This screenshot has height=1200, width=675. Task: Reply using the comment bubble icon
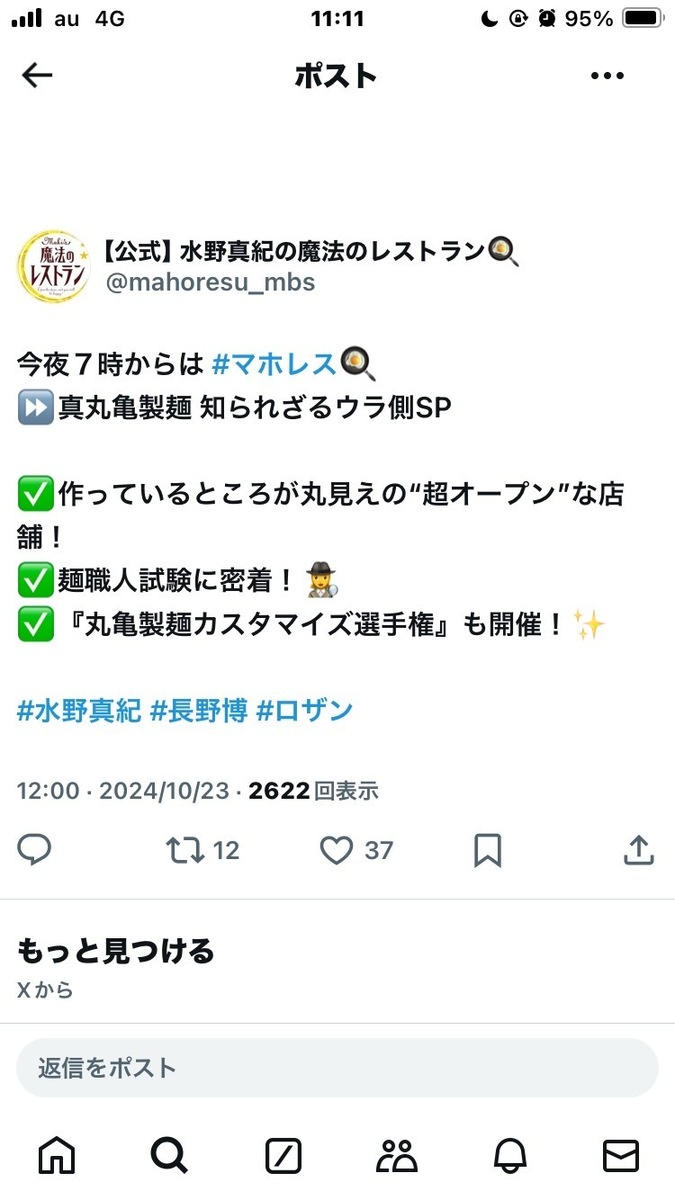pos(35,850)
